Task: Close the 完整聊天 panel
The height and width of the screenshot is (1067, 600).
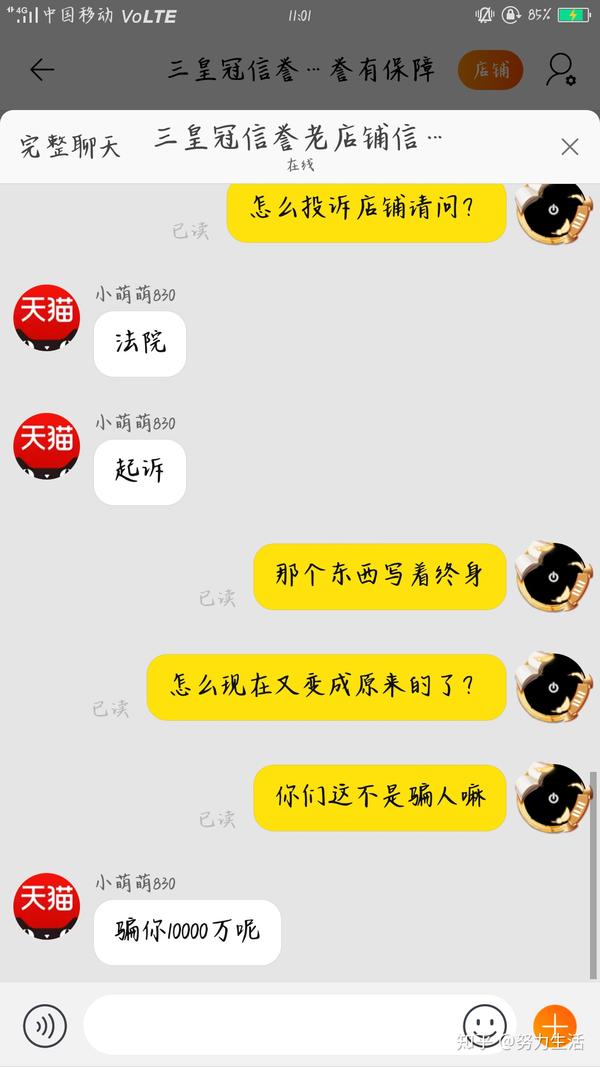Action: [x=569, y=147]
